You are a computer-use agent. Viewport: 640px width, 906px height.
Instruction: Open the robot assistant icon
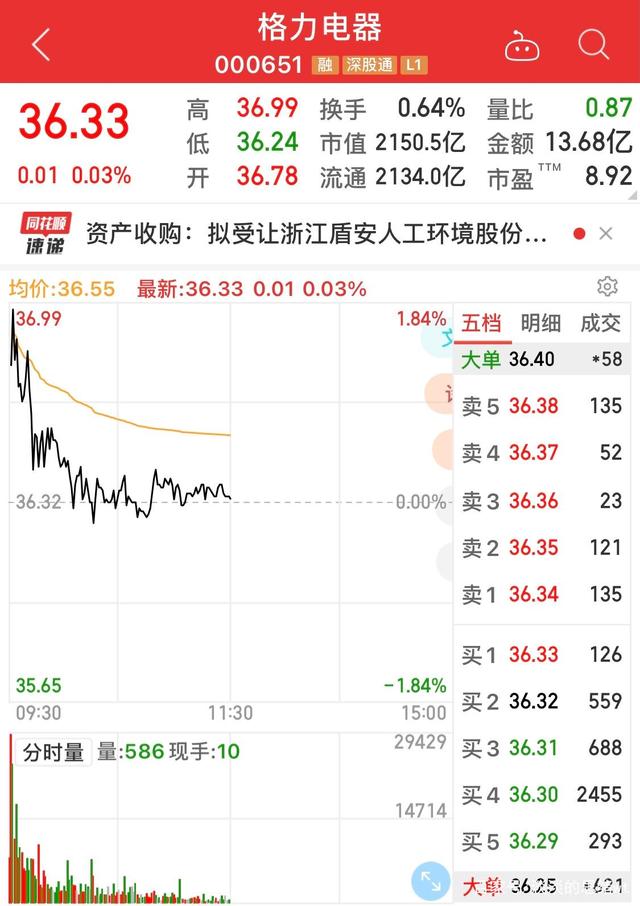[x=522, y=44]
